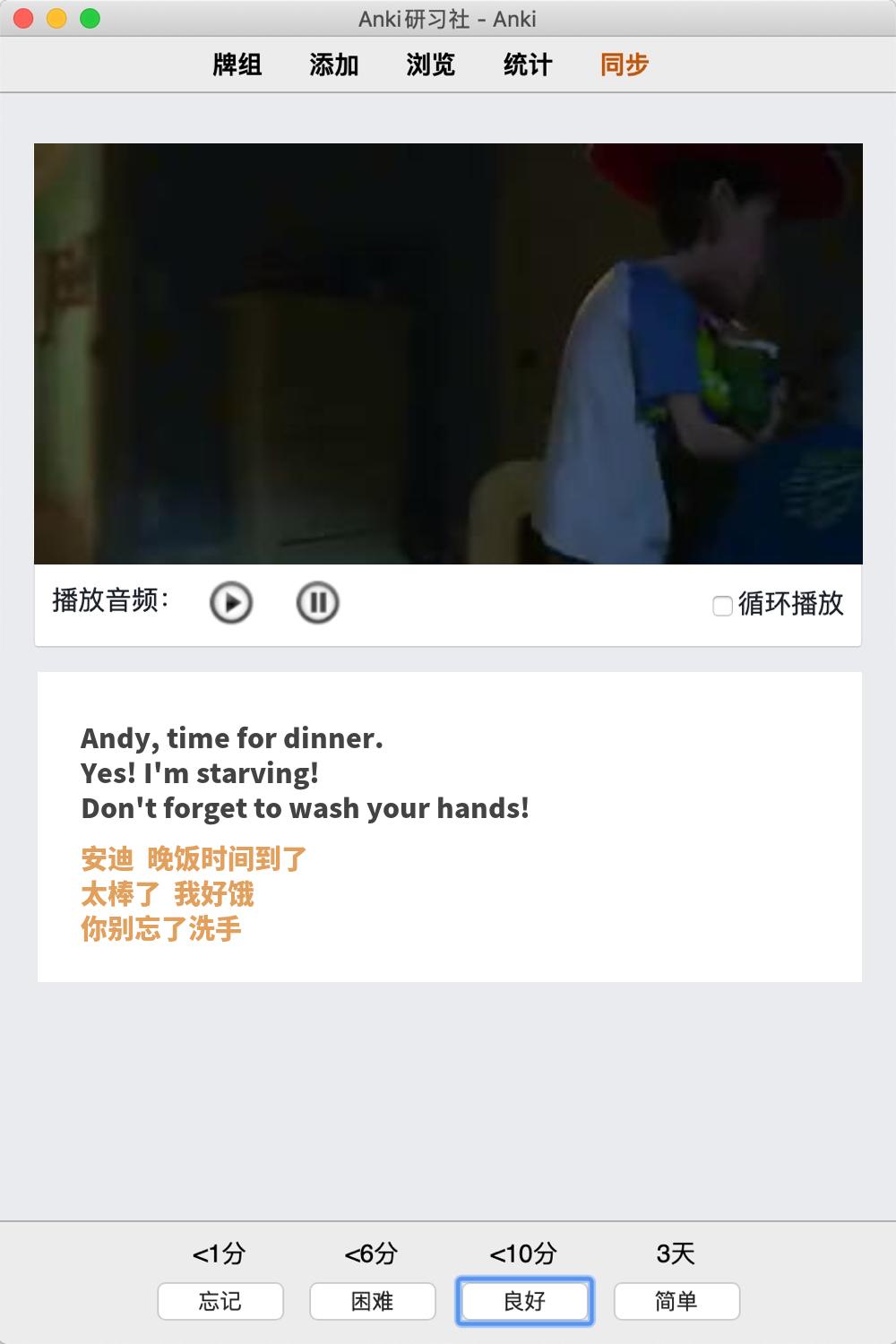Rate the card 忘记 (again)
896x1344 pixels.
(220, 1301)
